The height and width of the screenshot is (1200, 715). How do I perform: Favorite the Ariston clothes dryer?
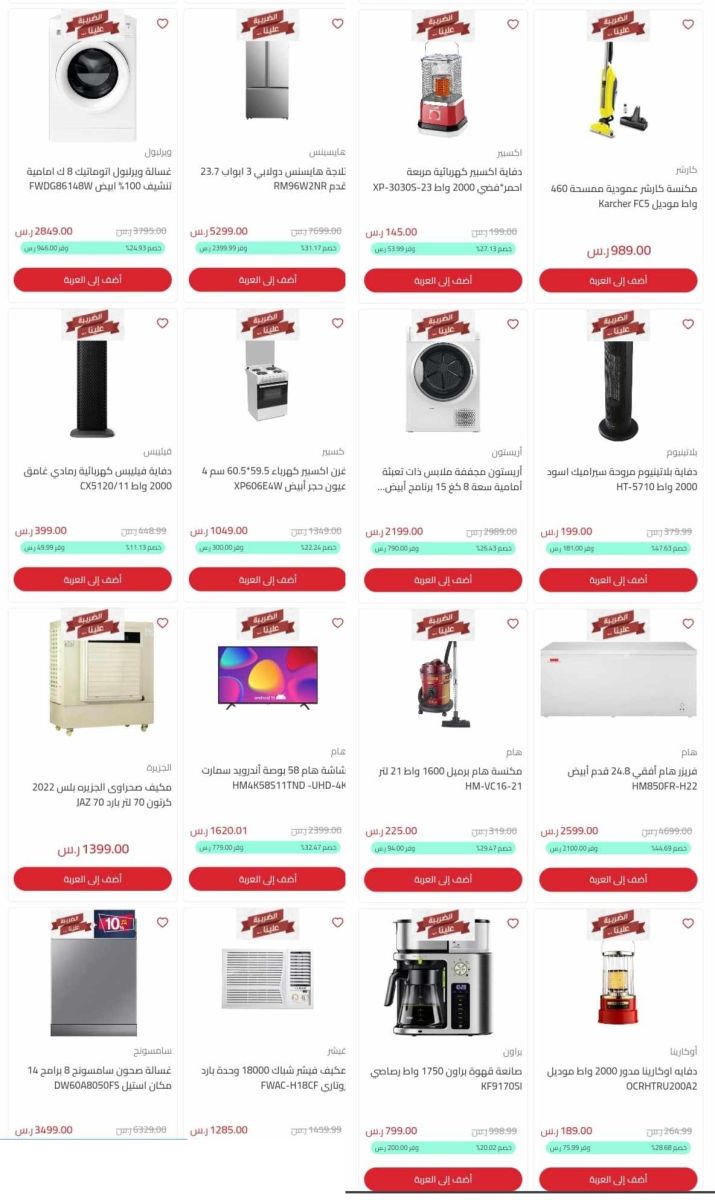(x=513, y=324)
